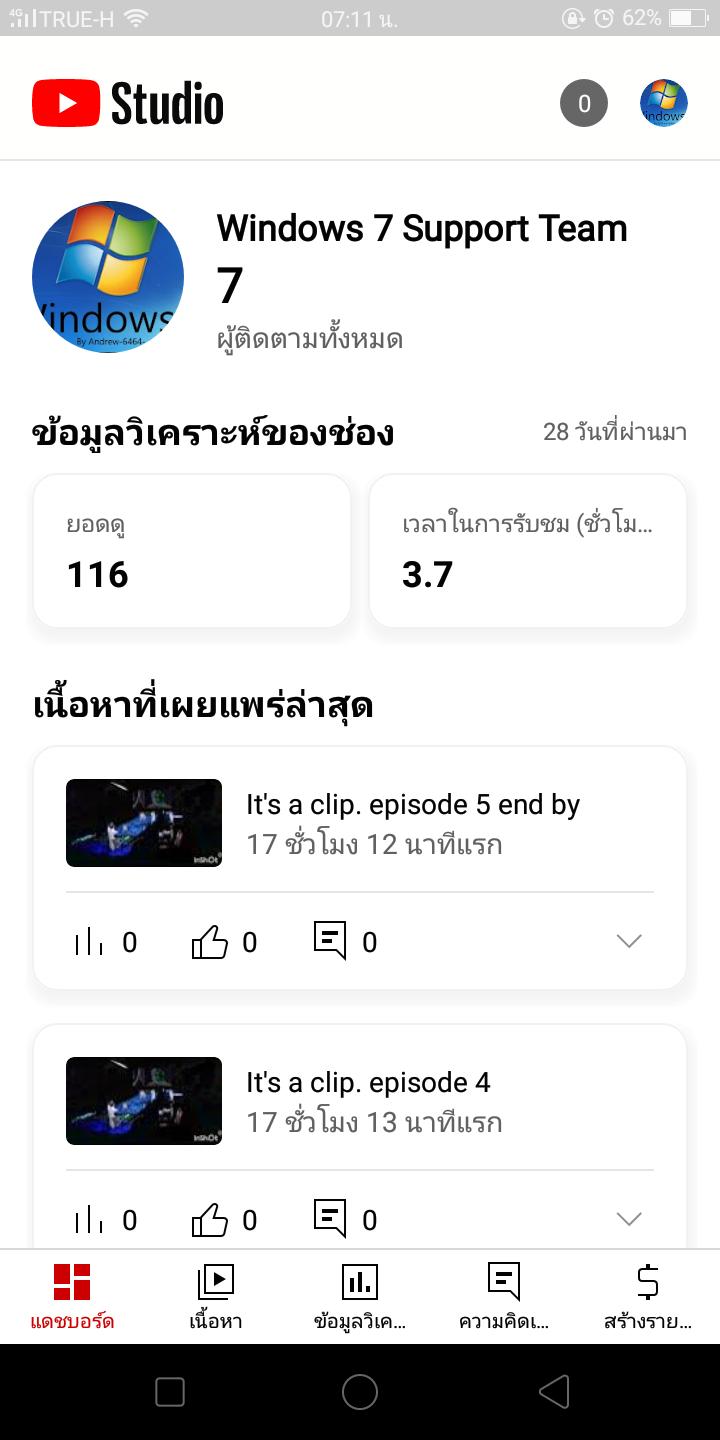Go to the system home screen
720x1440 pixels.
click(360, 1391)
